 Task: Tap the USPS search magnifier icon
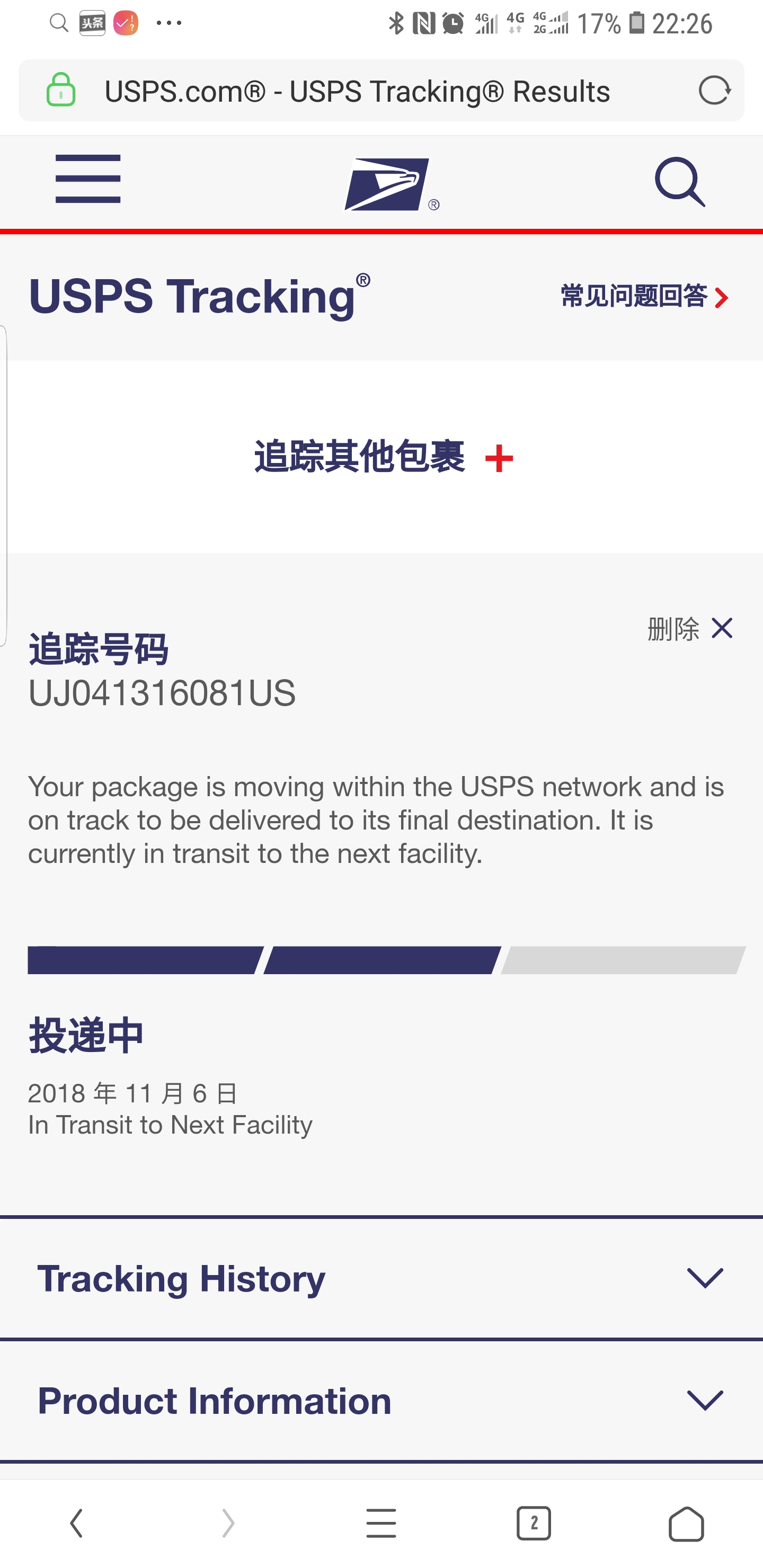(x=680, y=181)
